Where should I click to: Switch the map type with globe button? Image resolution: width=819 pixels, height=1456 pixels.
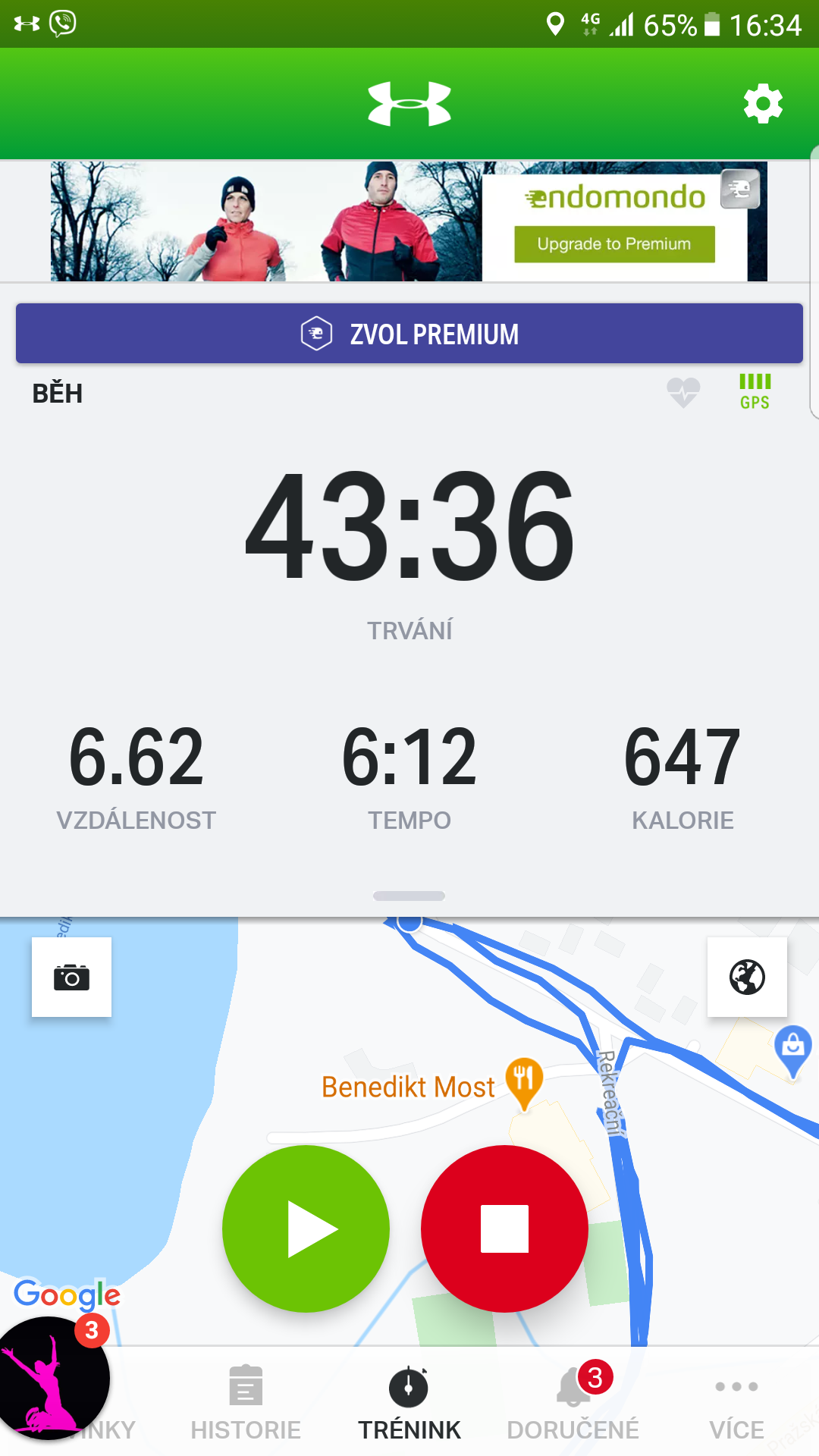tap(747, 977)
